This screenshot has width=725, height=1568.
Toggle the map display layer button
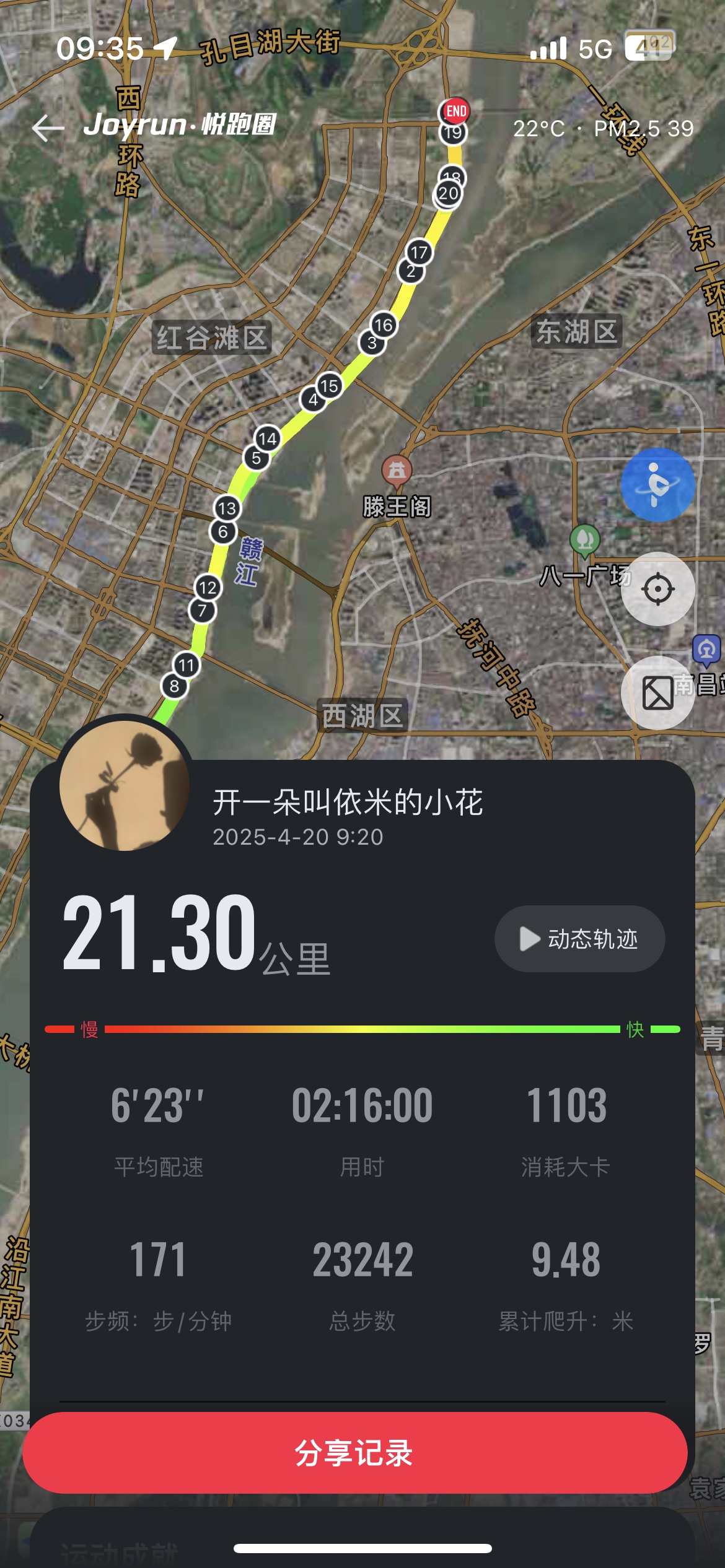click(x=657, y=692)
